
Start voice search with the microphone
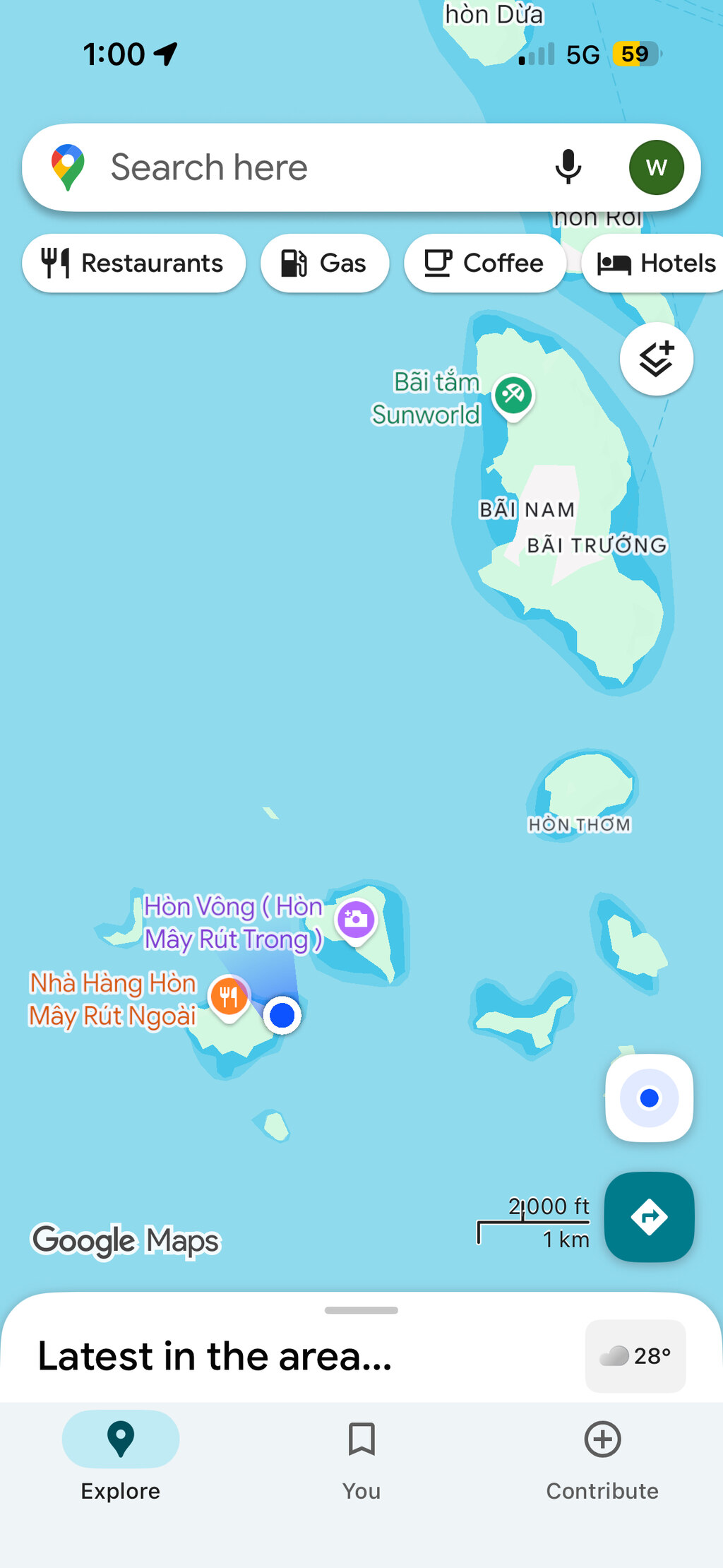click(568, 167)
